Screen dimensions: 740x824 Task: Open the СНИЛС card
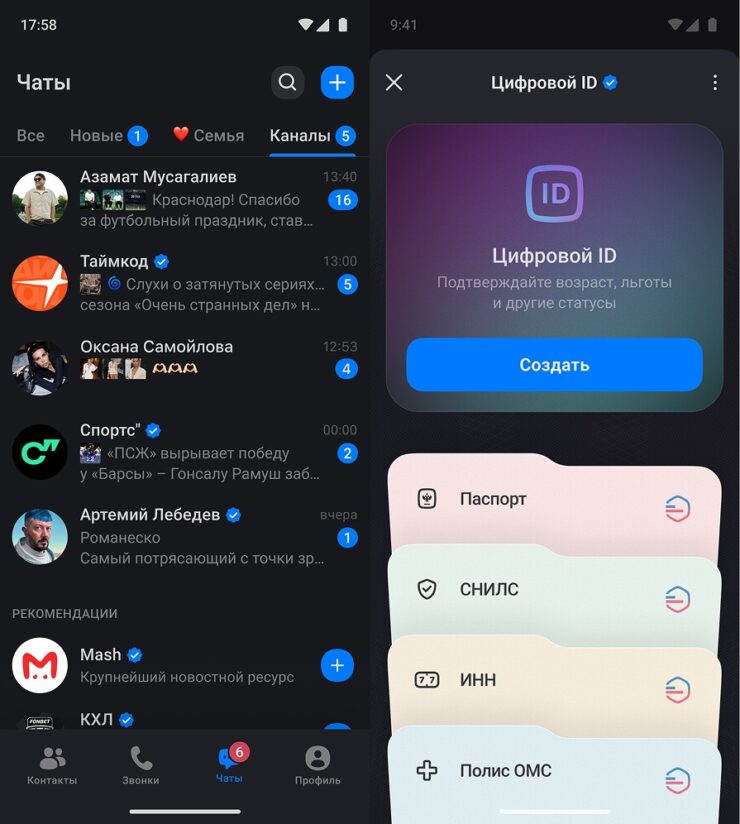point(553,590)
